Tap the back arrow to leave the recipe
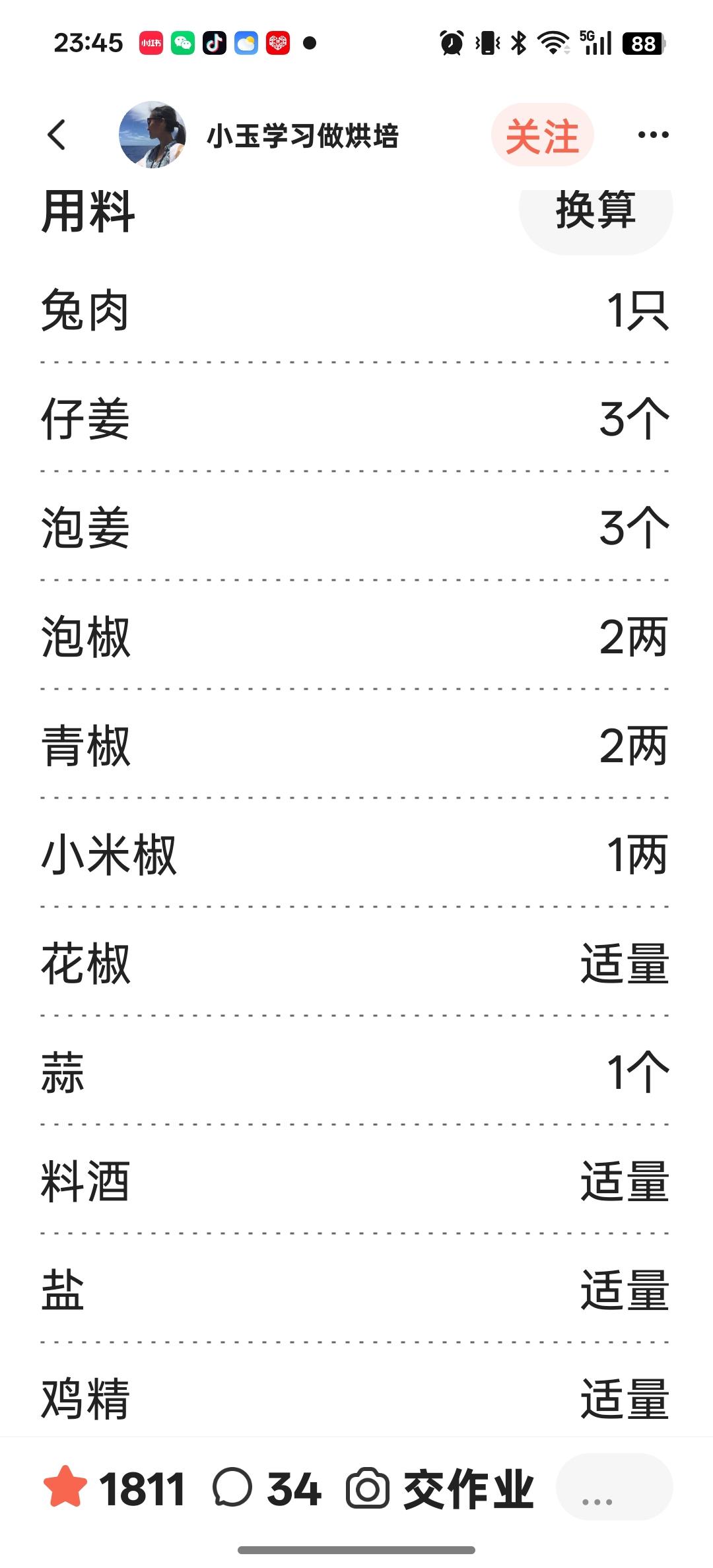This screenshot has width=713, height=1568. [56, 134]
